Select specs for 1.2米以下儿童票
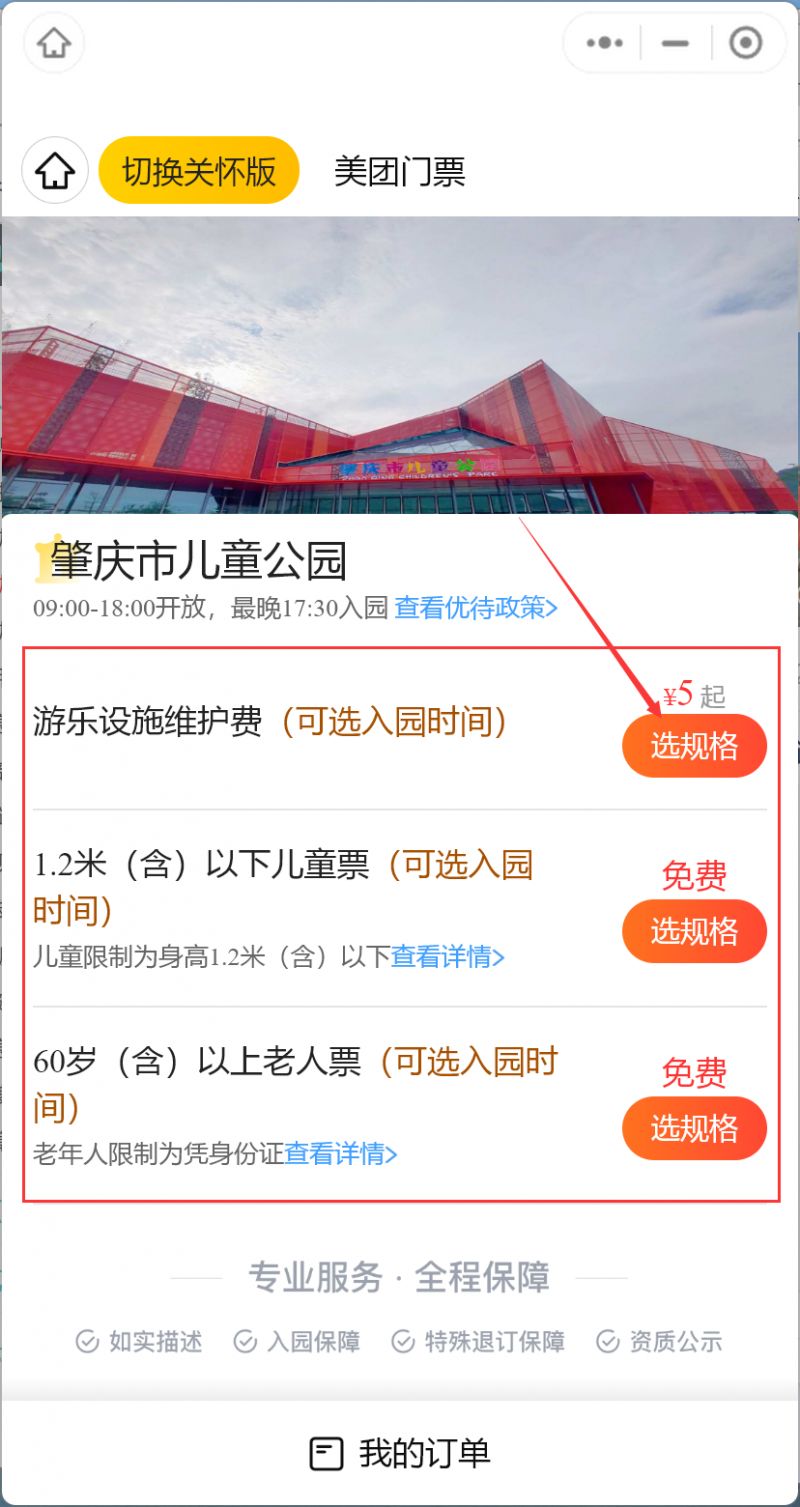This screenshot has width=800, height=1507. [x=694, y=931]
